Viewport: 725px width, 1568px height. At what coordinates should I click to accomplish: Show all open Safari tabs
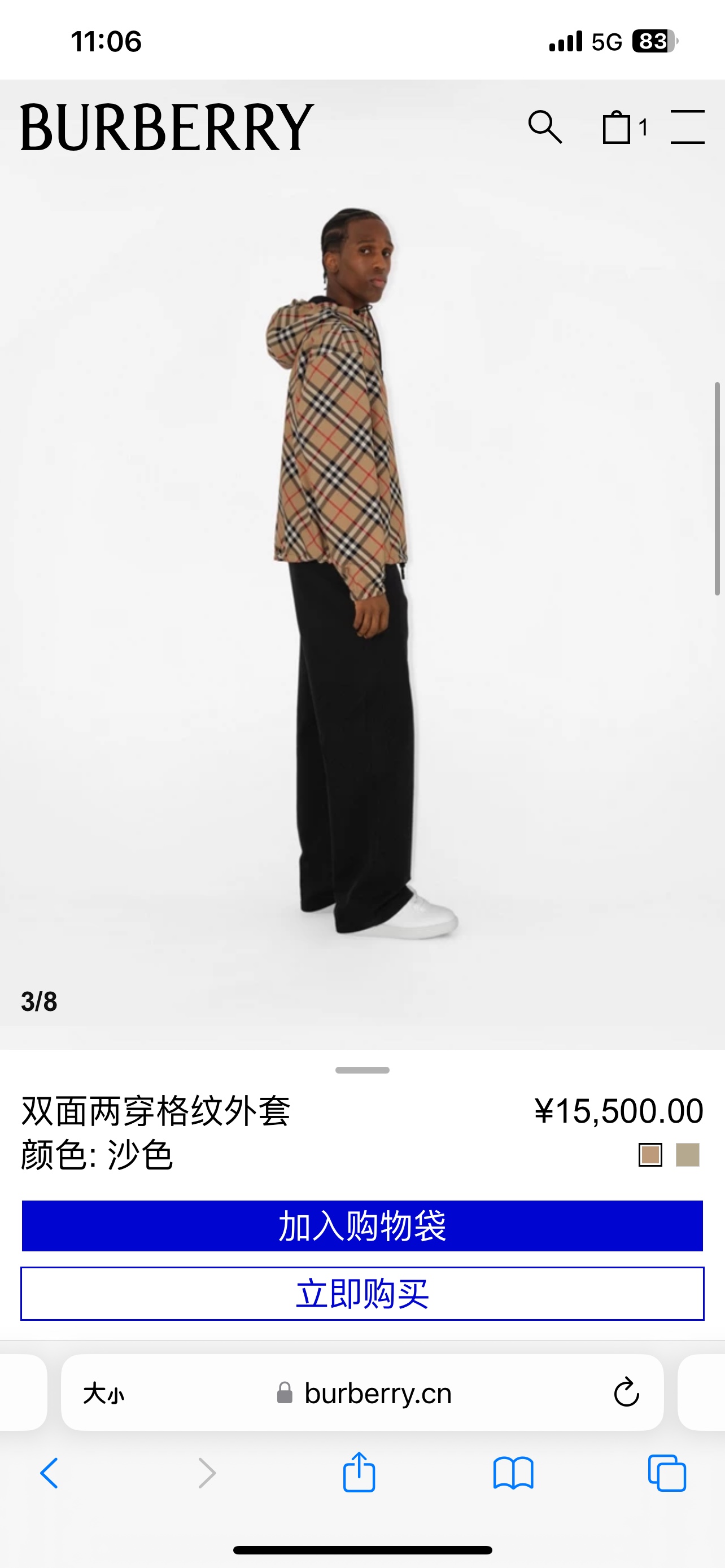pyautogui.click(x=667, y=1473)
